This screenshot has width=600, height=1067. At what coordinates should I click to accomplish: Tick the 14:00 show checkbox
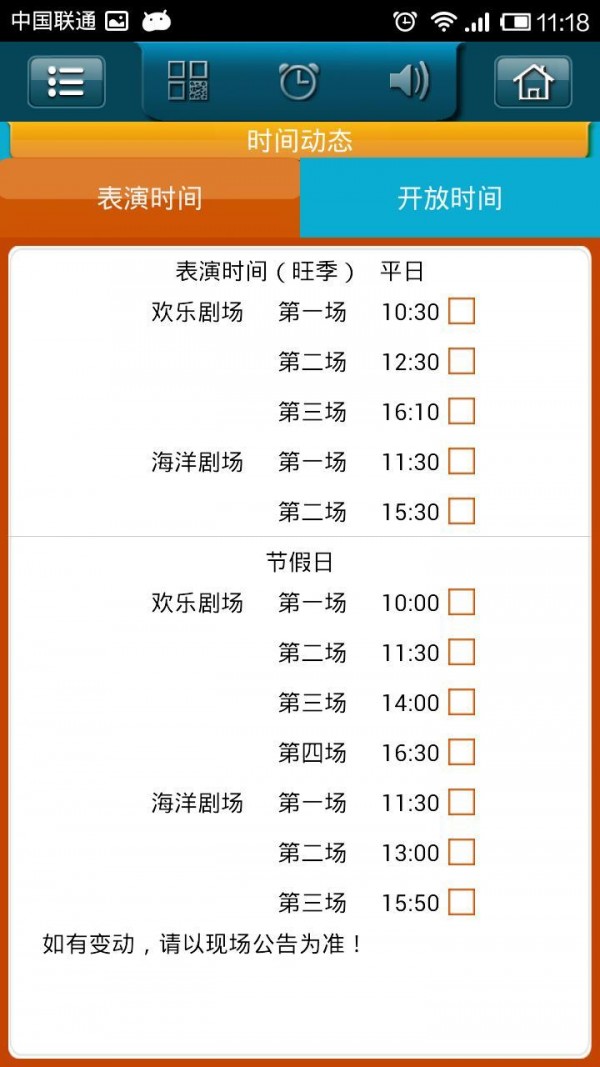[461, 703]
